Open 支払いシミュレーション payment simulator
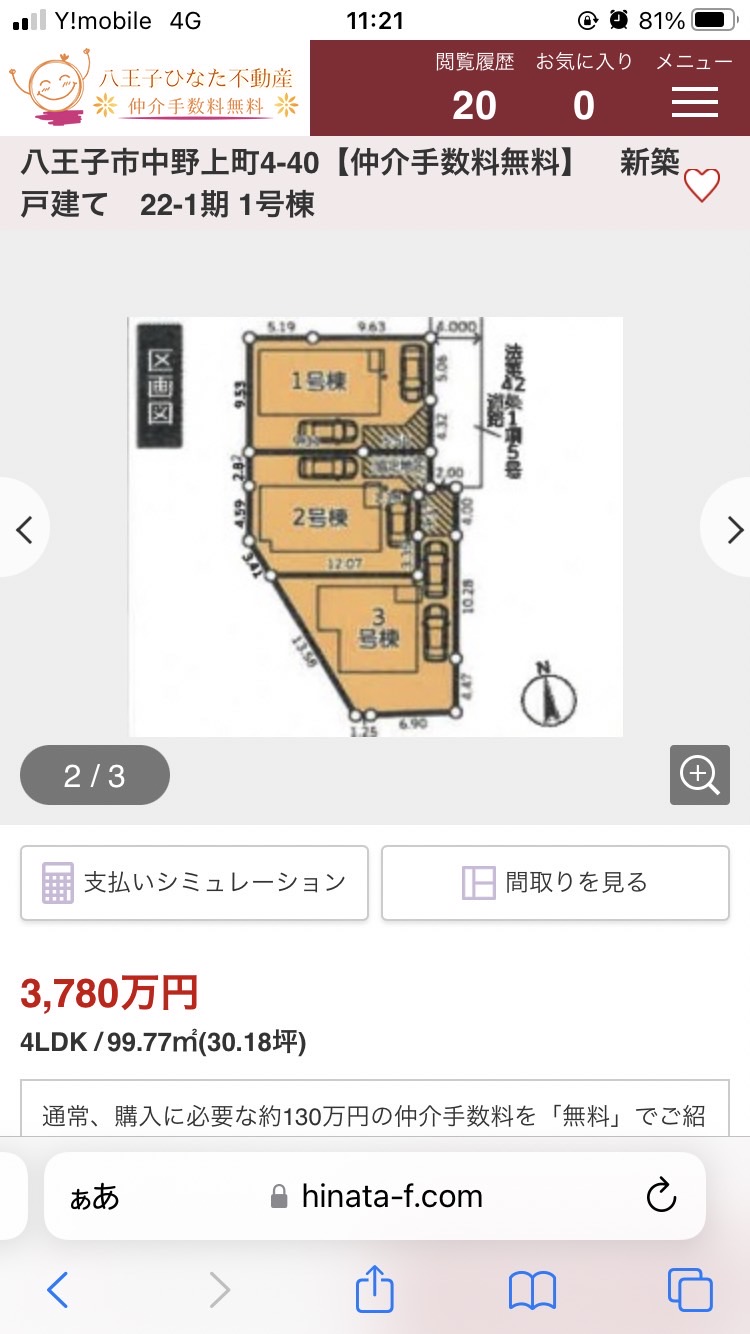750x1334 pixels. tap(194, 883)
